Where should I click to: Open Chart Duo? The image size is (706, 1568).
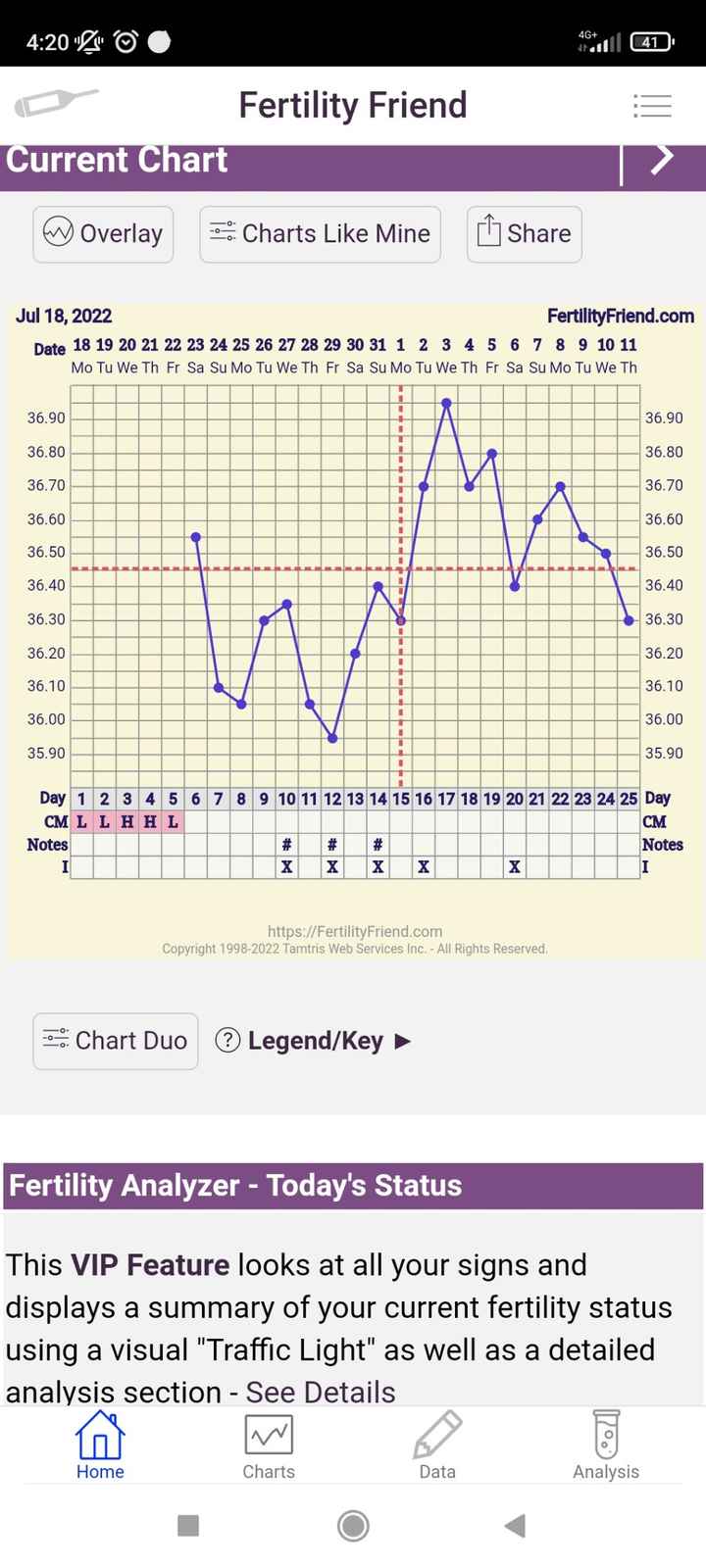tap(116, 1040)
